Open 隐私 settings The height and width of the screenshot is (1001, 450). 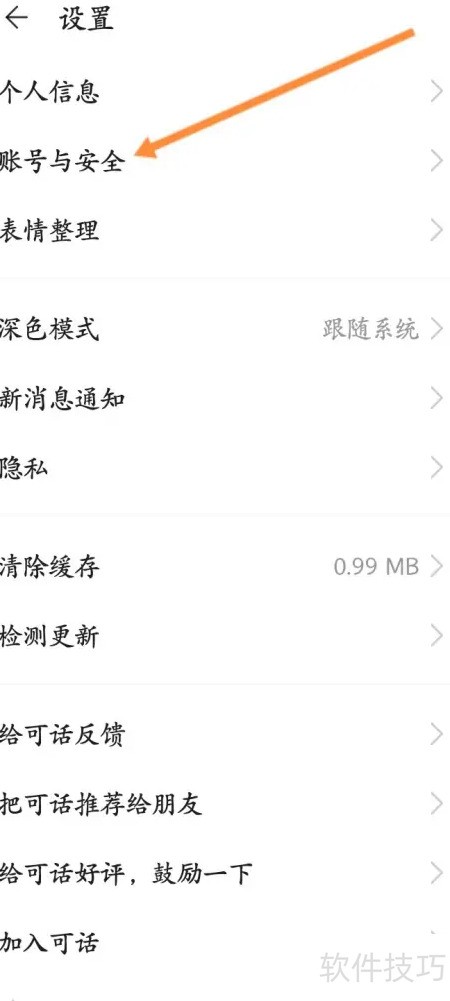(x=225, y=468)
